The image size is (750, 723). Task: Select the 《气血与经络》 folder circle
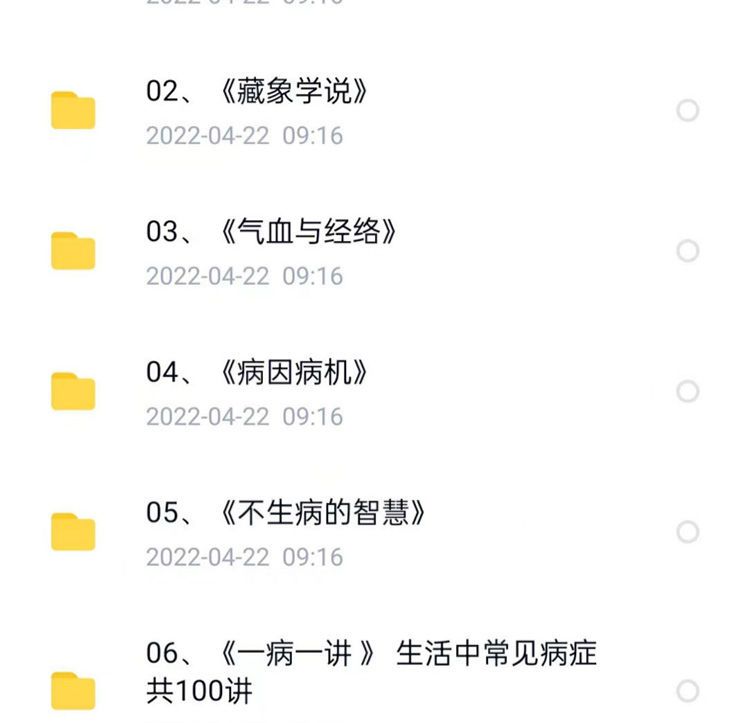pyautogui.click(x=687, y=250)
